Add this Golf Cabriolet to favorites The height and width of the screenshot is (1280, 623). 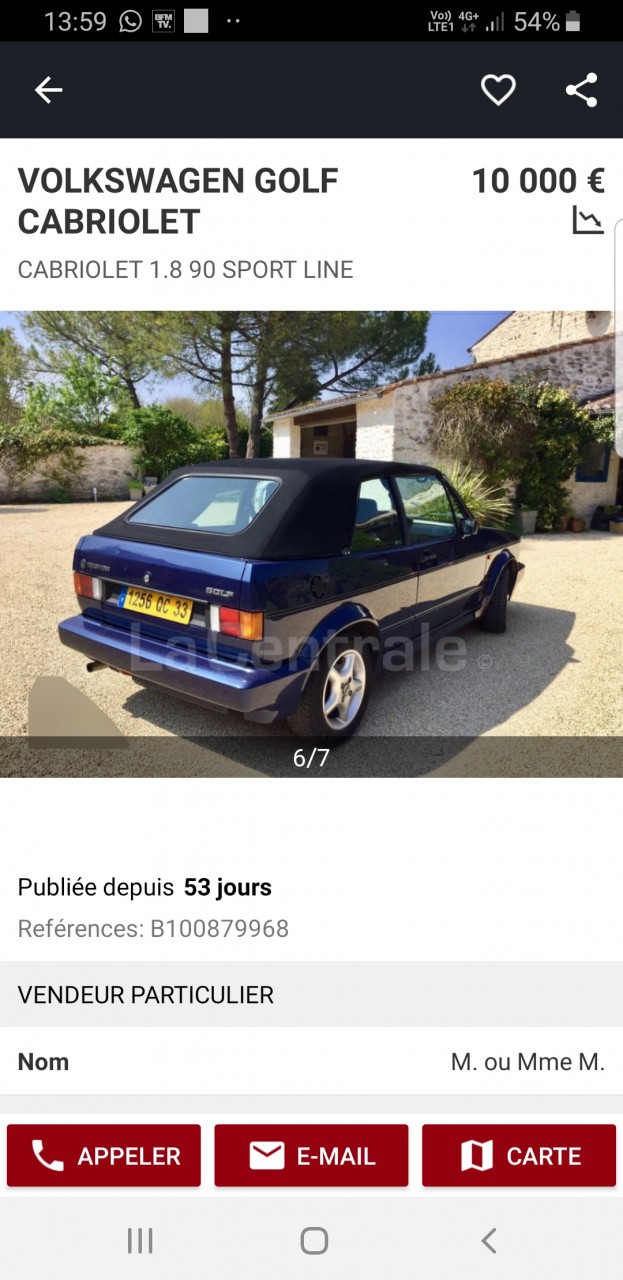[498, 90]
